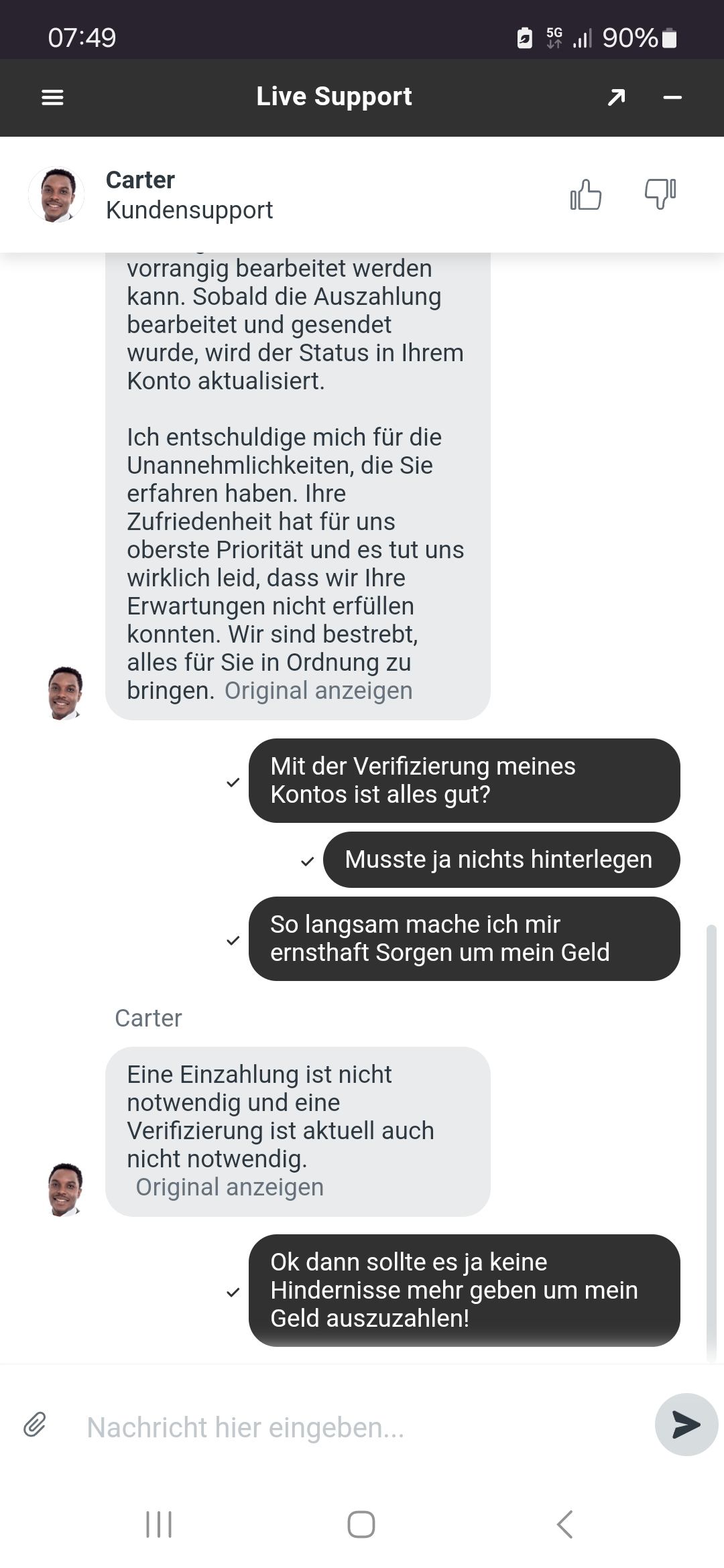Viewport: 724px width, 1568px height.
Task: Pop out the chat with the arrow icon
Action: 616,97
